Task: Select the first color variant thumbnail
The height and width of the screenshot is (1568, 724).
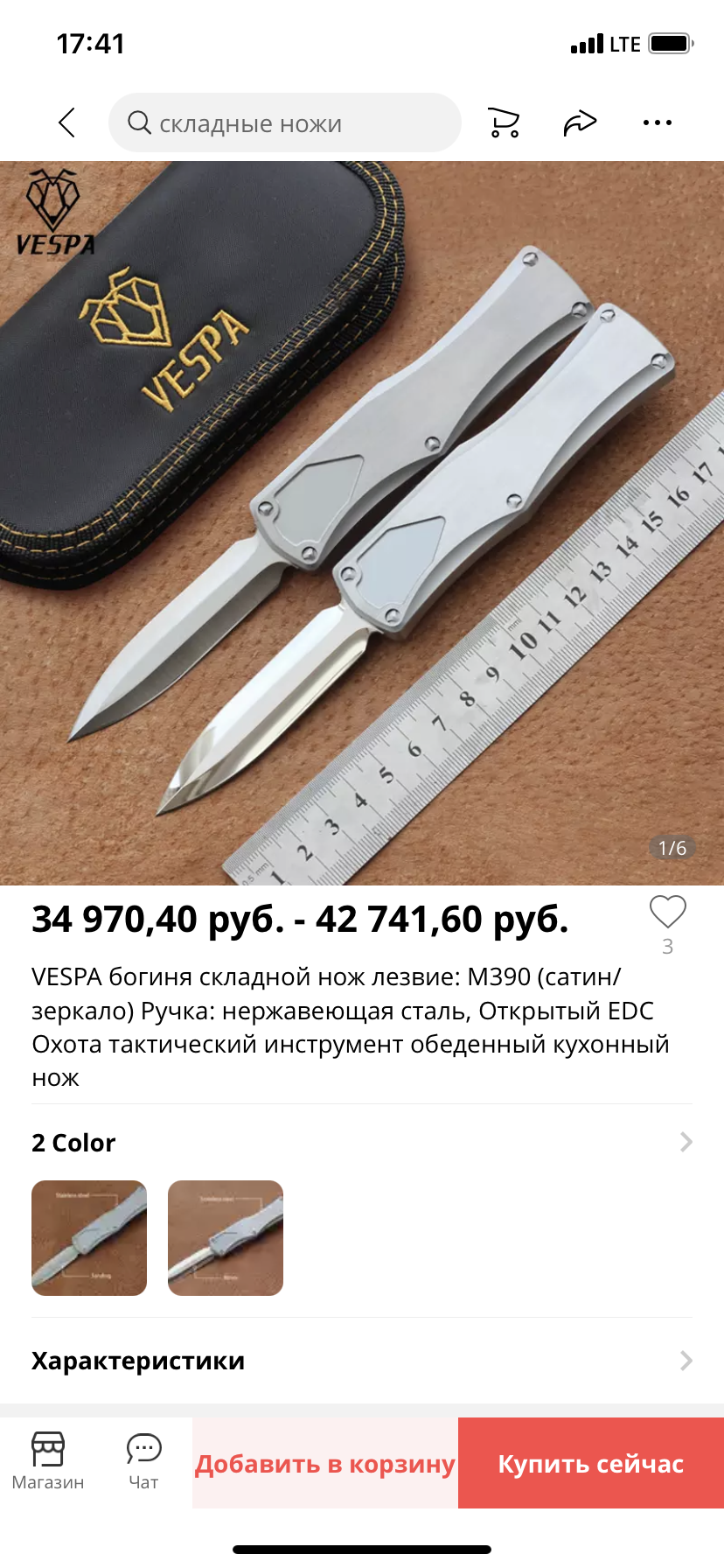Action: (x=89, y=1237)
